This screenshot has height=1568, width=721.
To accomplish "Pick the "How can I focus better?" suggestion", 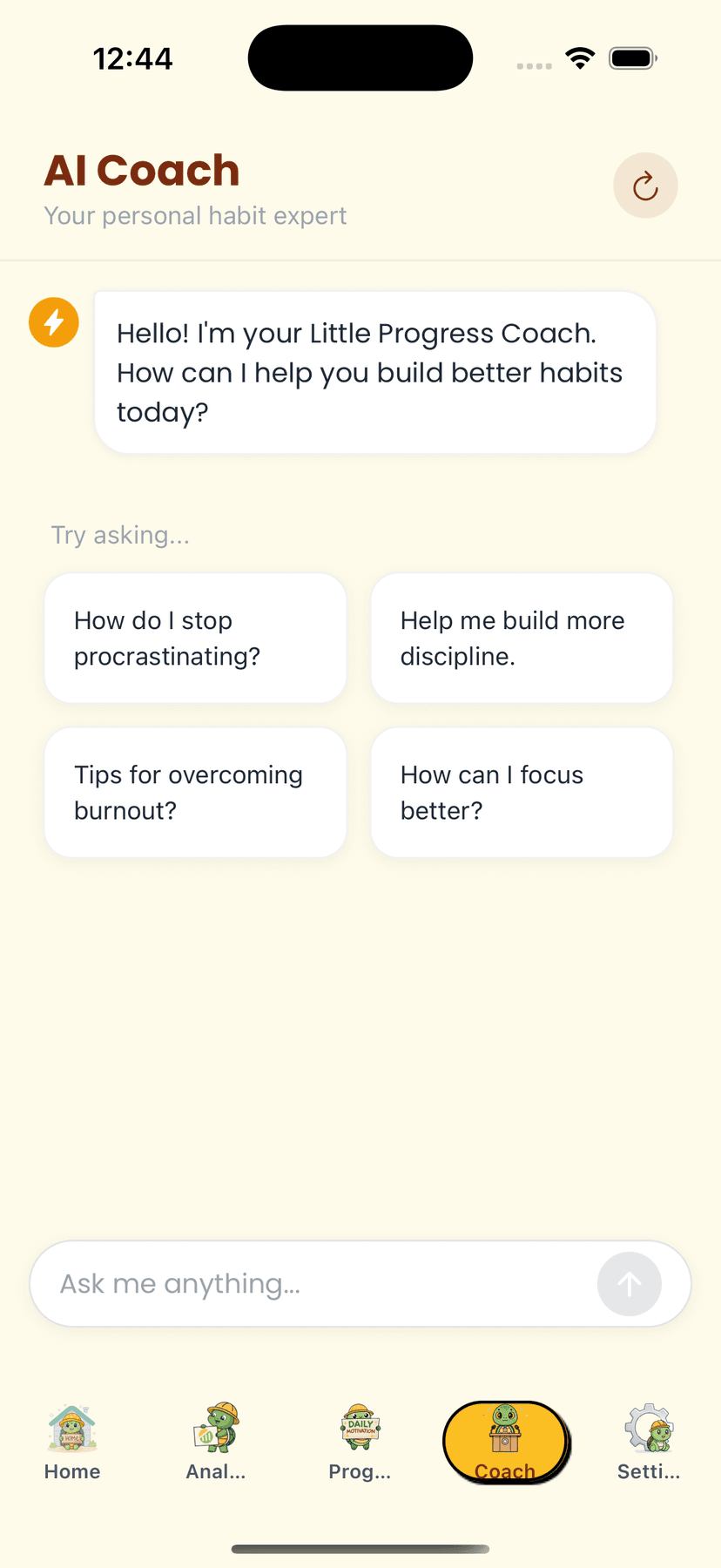I will (x=522, y=793).
